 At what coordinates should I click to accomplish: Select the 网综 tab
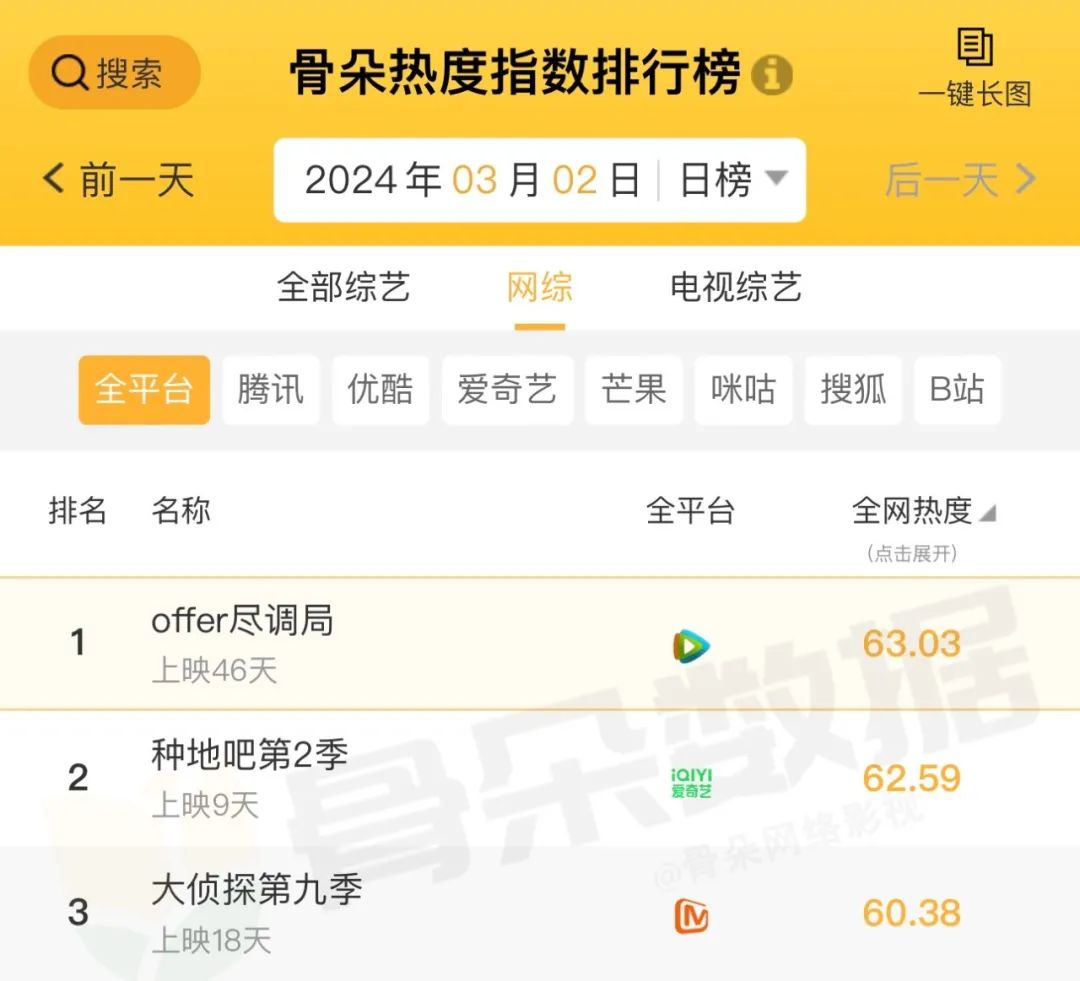point(539,288)
